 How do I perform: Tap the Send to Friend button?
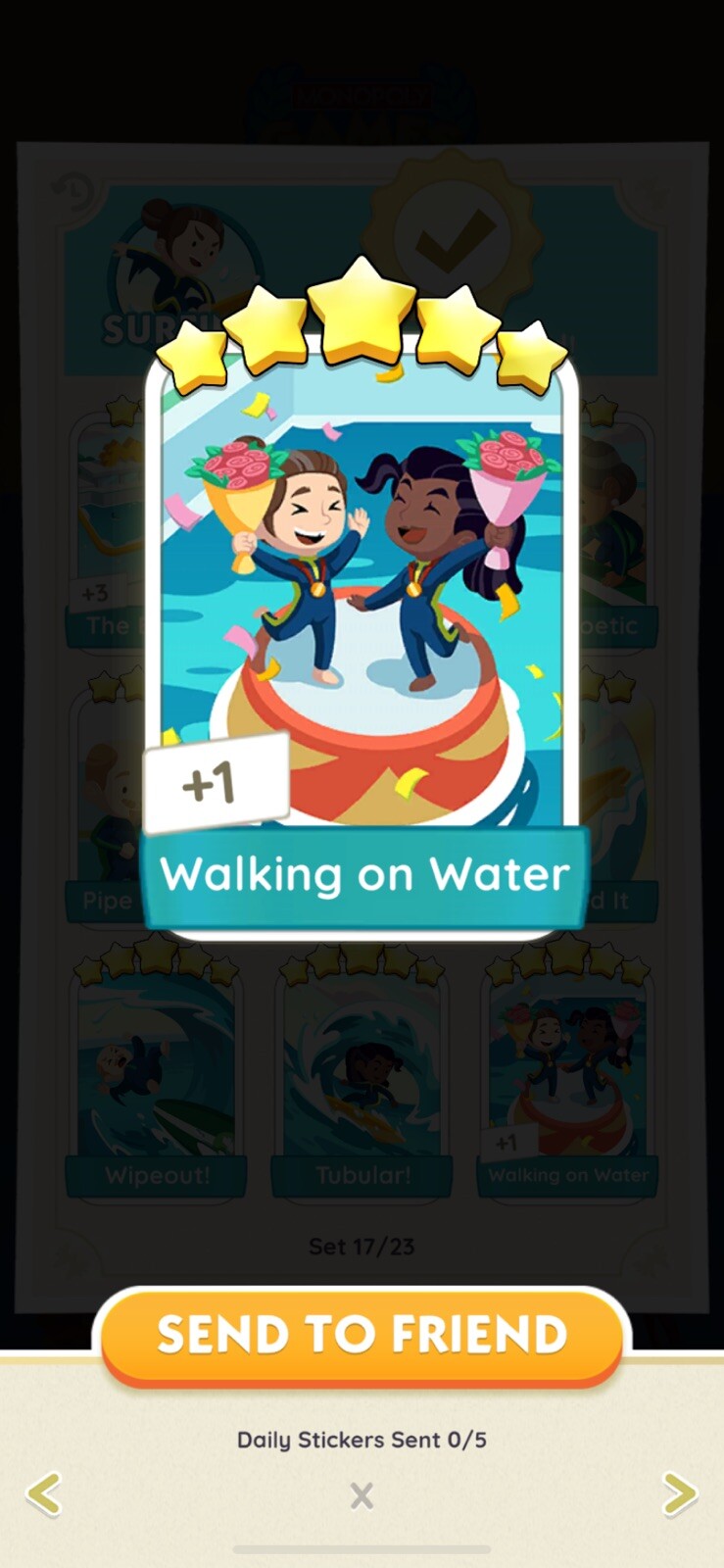[362, 1335]
